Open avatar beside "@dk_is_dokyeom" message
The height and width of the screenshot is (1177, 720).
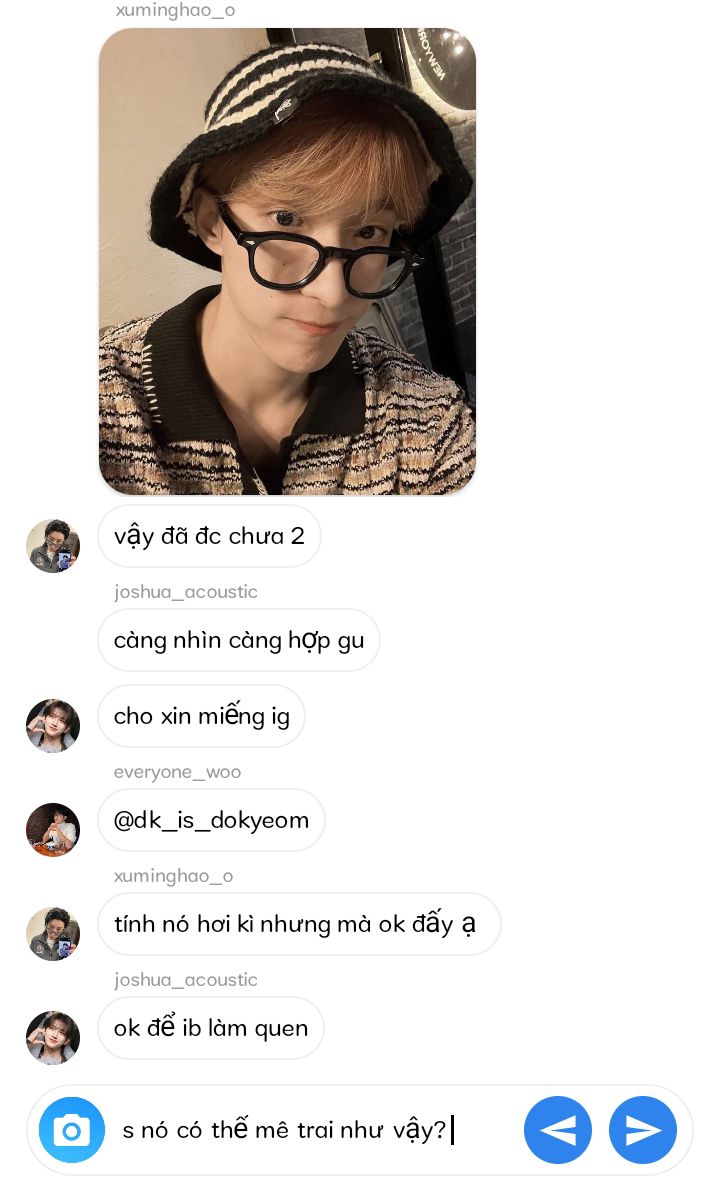(53, 829)
